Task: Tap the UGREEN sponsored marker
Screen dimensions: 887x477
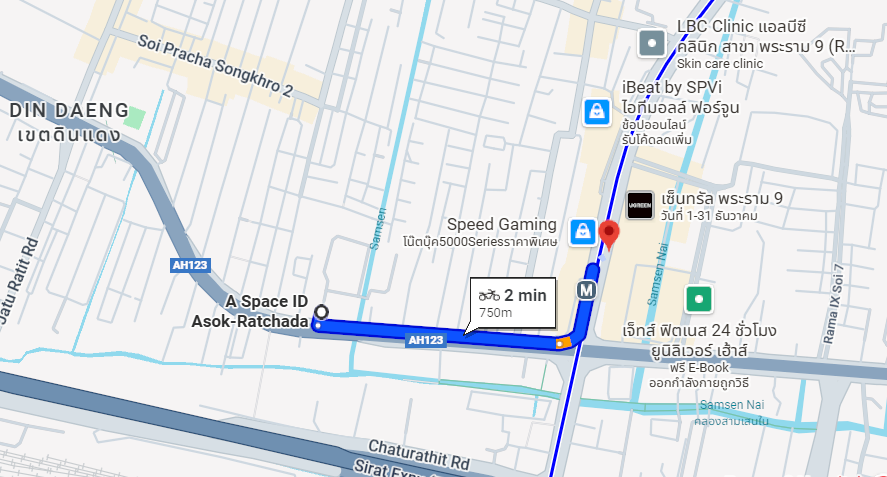Action: (x=640, y=205)
